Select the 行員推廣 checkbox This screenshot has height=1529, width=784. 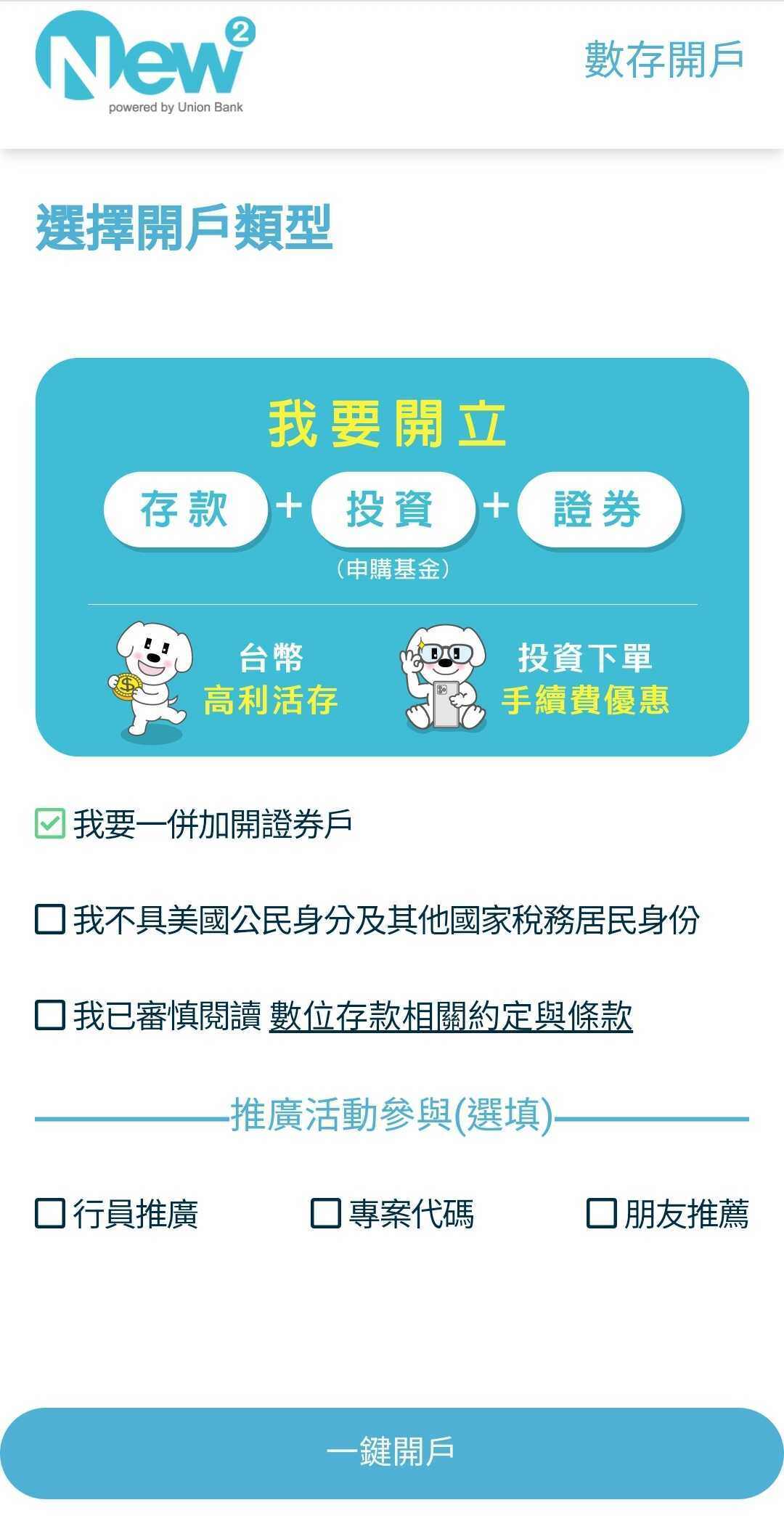(x=50, y=1213)
